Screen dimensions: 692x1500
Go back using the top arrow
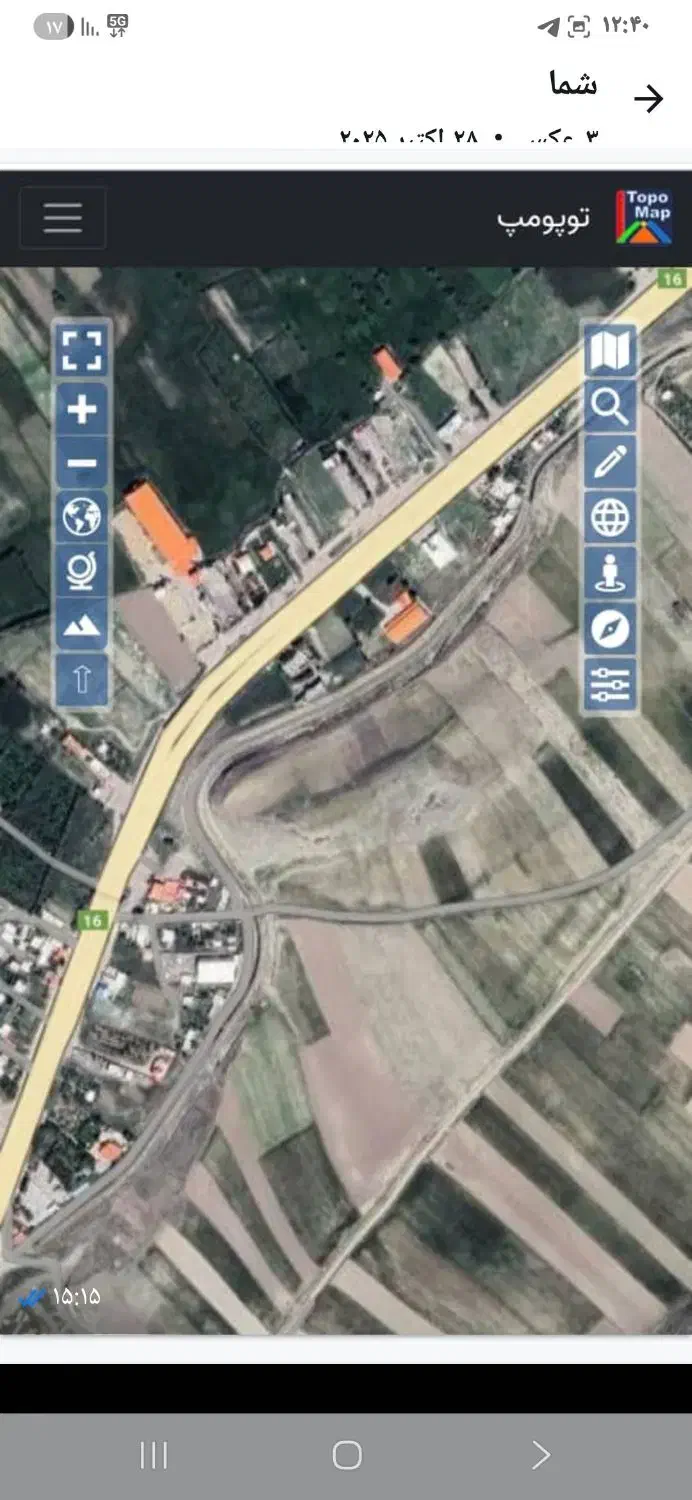pos(648,98)
